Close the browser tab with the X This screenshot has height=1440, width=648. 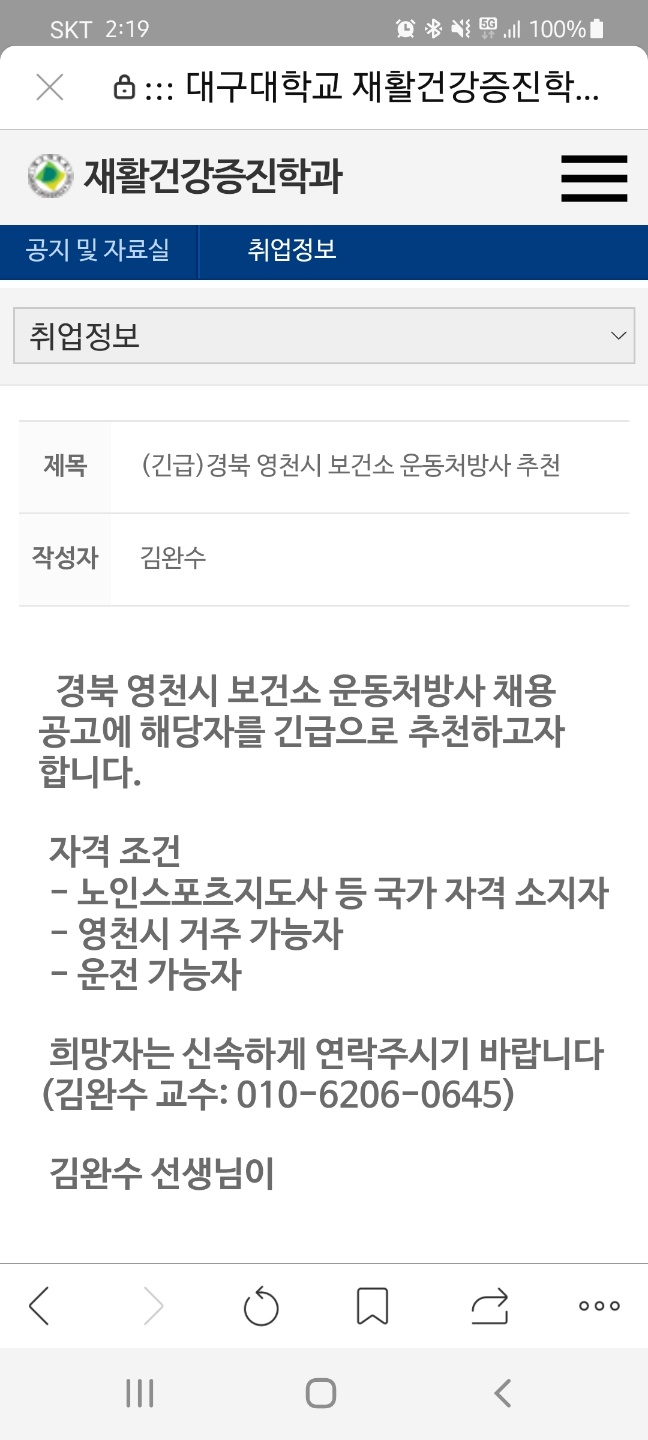click(x=49, y=88)
